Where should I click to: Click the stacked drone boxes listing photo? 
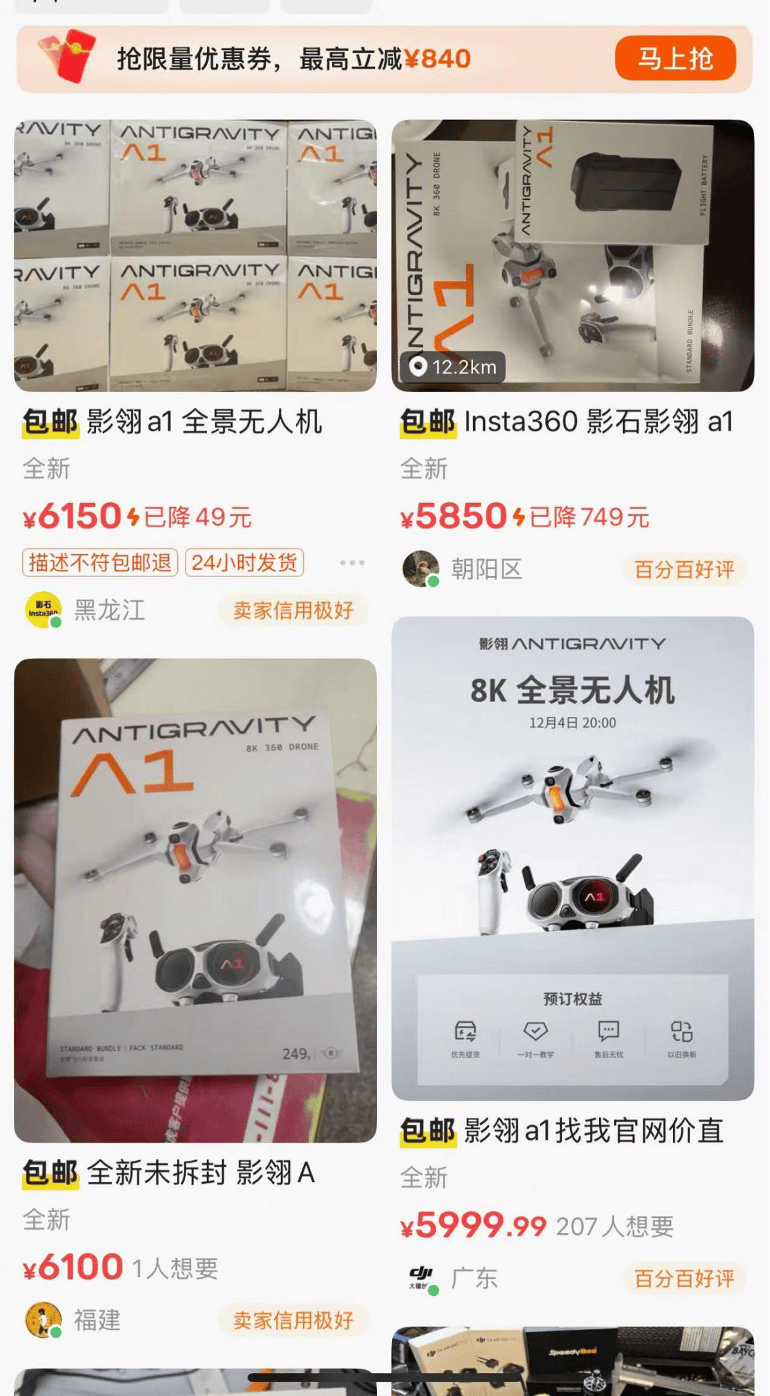point(192,253)
